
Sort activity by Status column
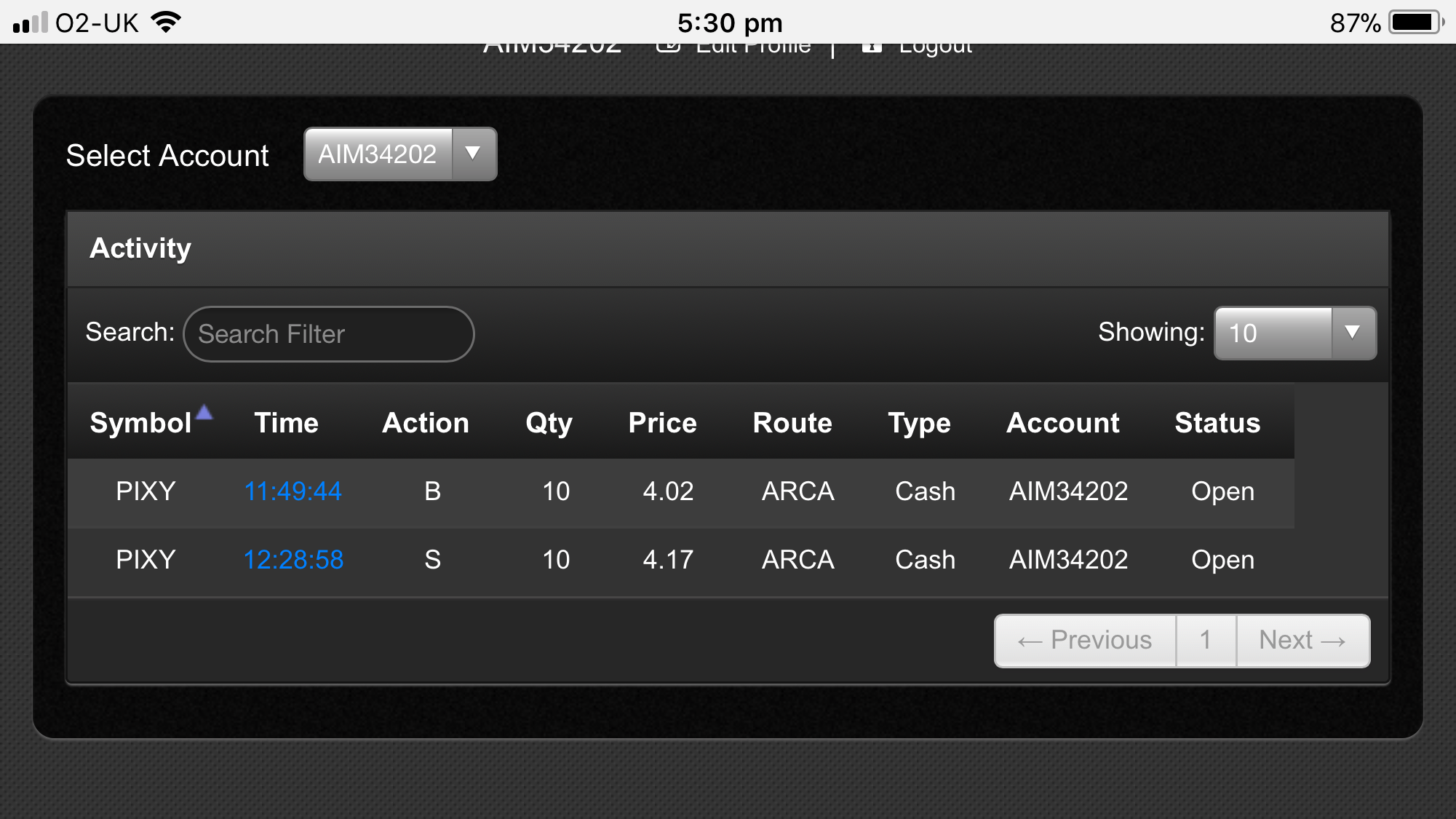(x=1217, y=423)
